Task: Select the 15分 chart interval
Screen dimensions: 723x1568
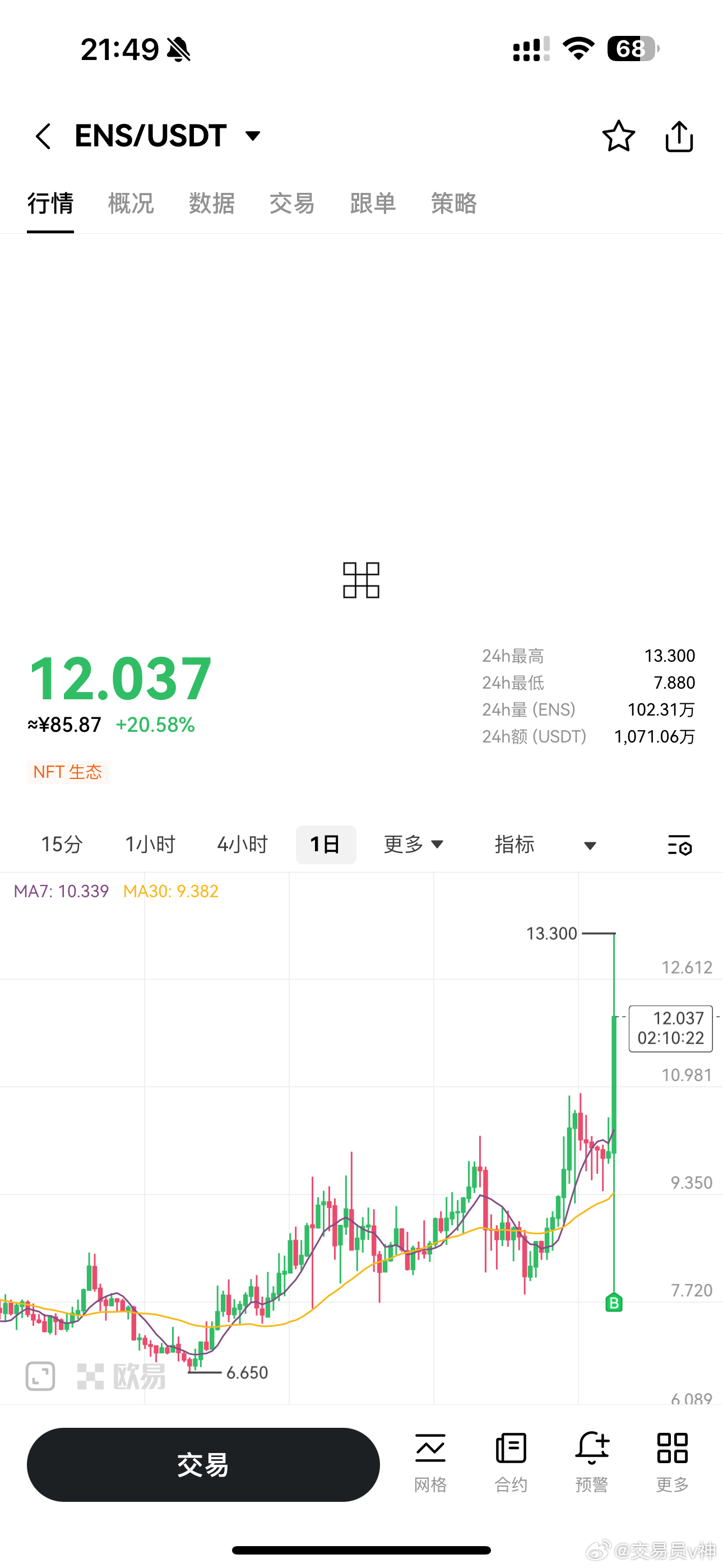Action: (62, 844)
